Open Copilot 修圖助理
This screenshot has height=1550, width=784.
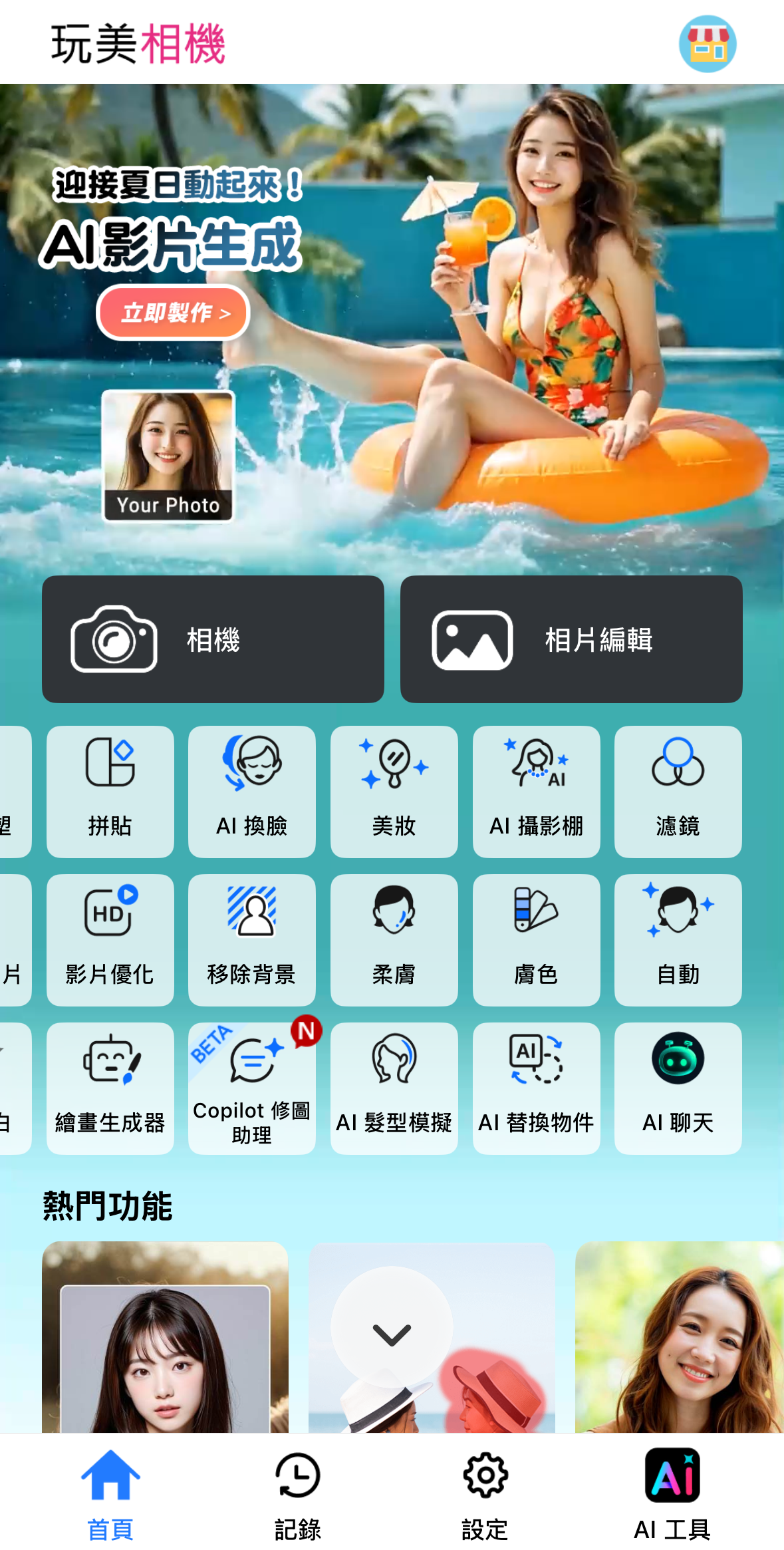coord(252,1088)
